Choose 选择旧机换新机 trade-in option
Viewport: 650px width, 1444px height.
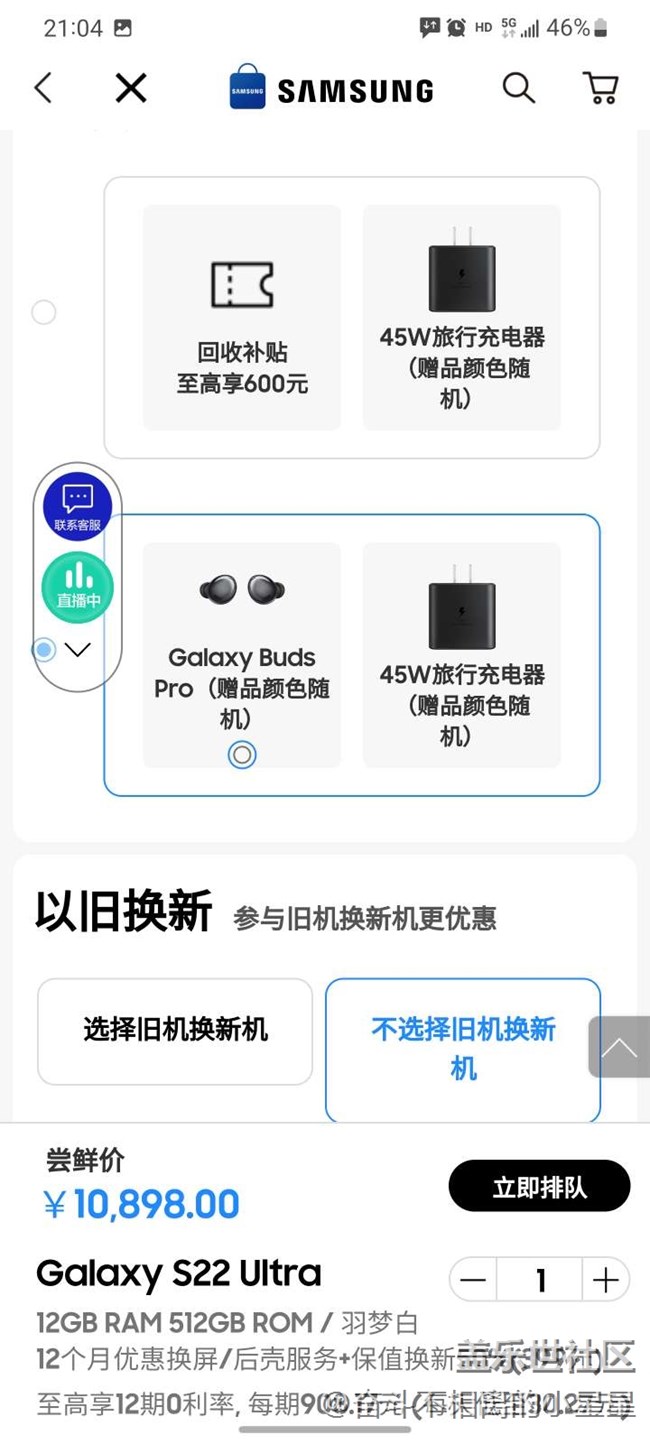[175, 1030]
